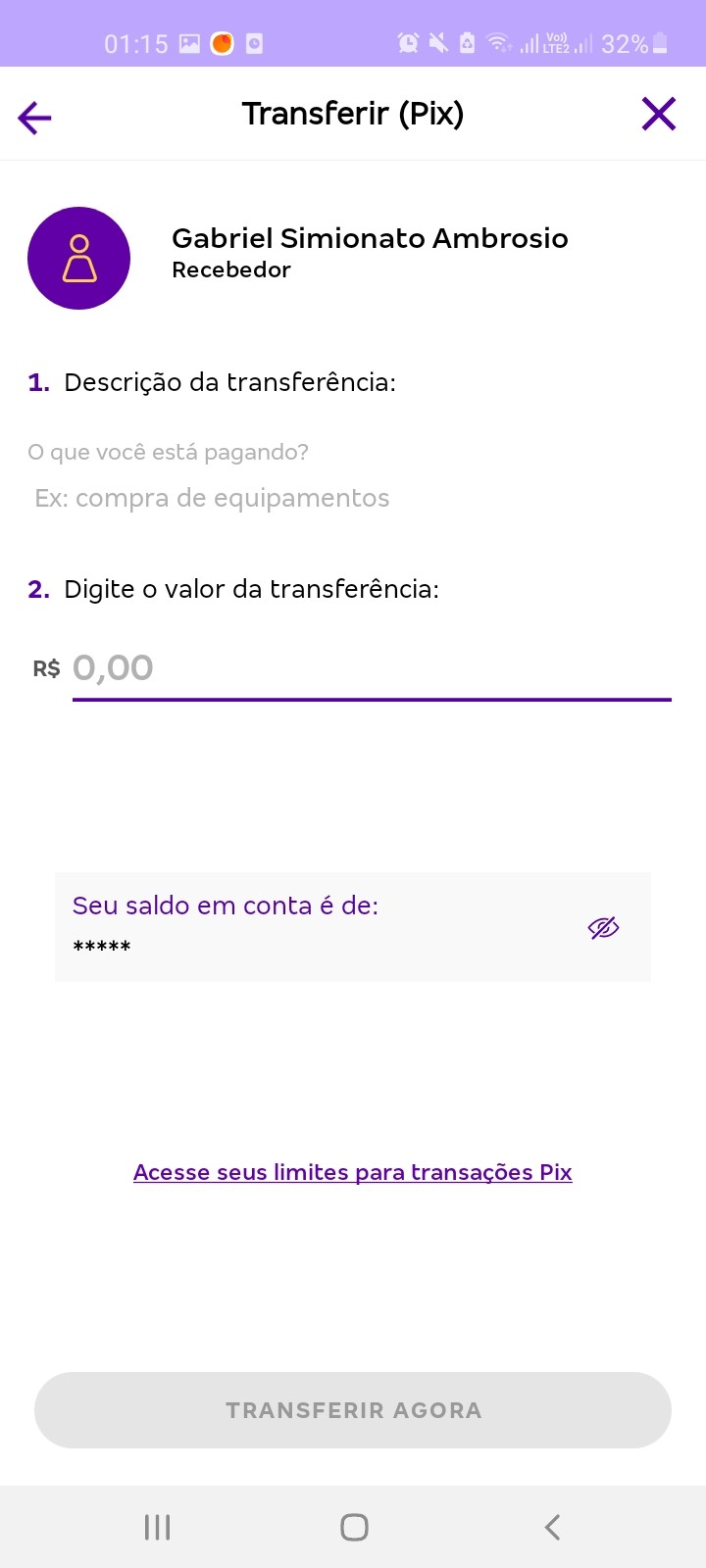Open the Pix transaction limits link
The height and width of the screenshot is (1568, 706).
[x=353, y=1172]
